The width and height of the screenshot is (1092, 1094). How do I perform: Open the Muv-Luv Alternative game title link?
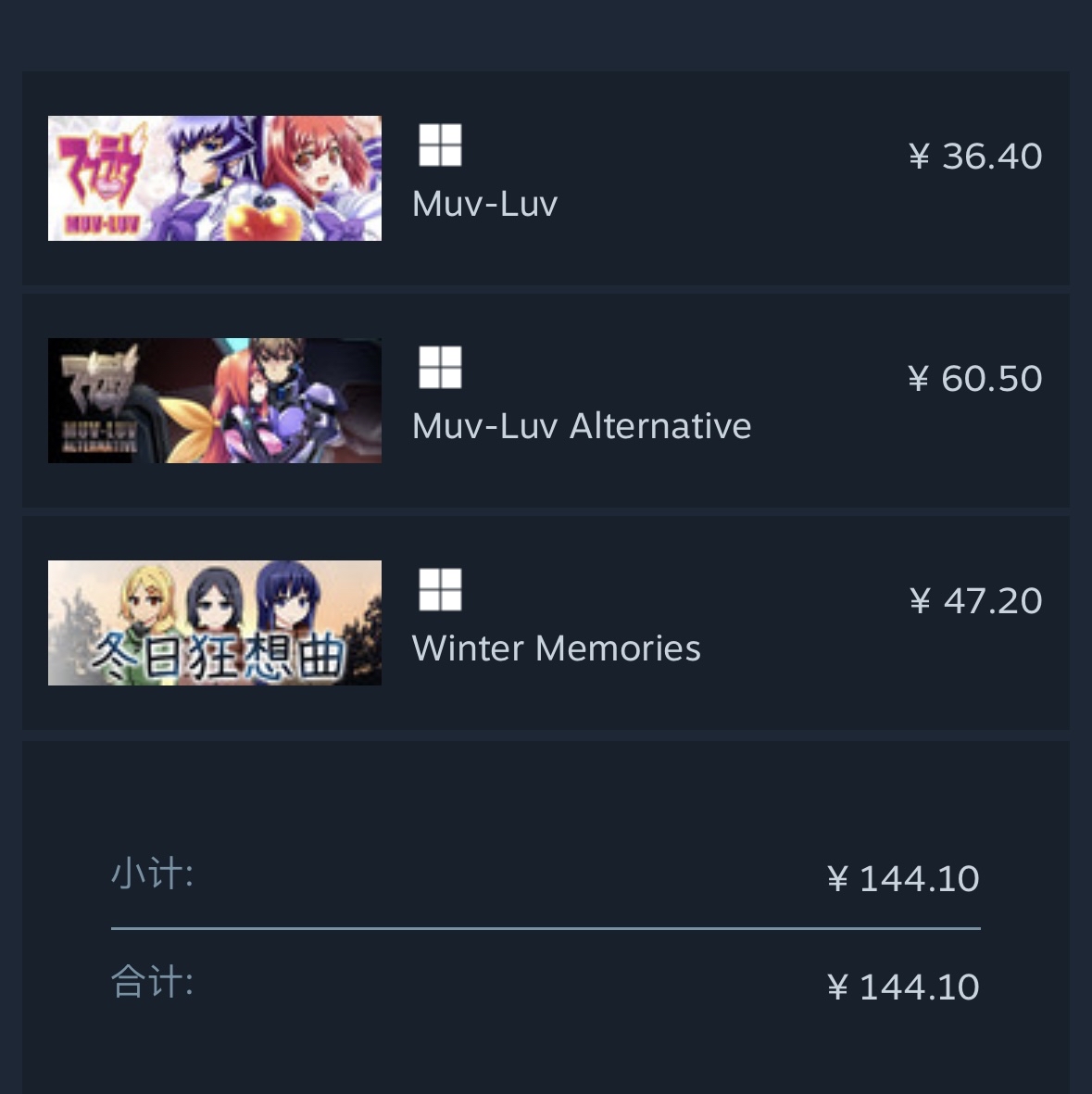click(581, 426)
